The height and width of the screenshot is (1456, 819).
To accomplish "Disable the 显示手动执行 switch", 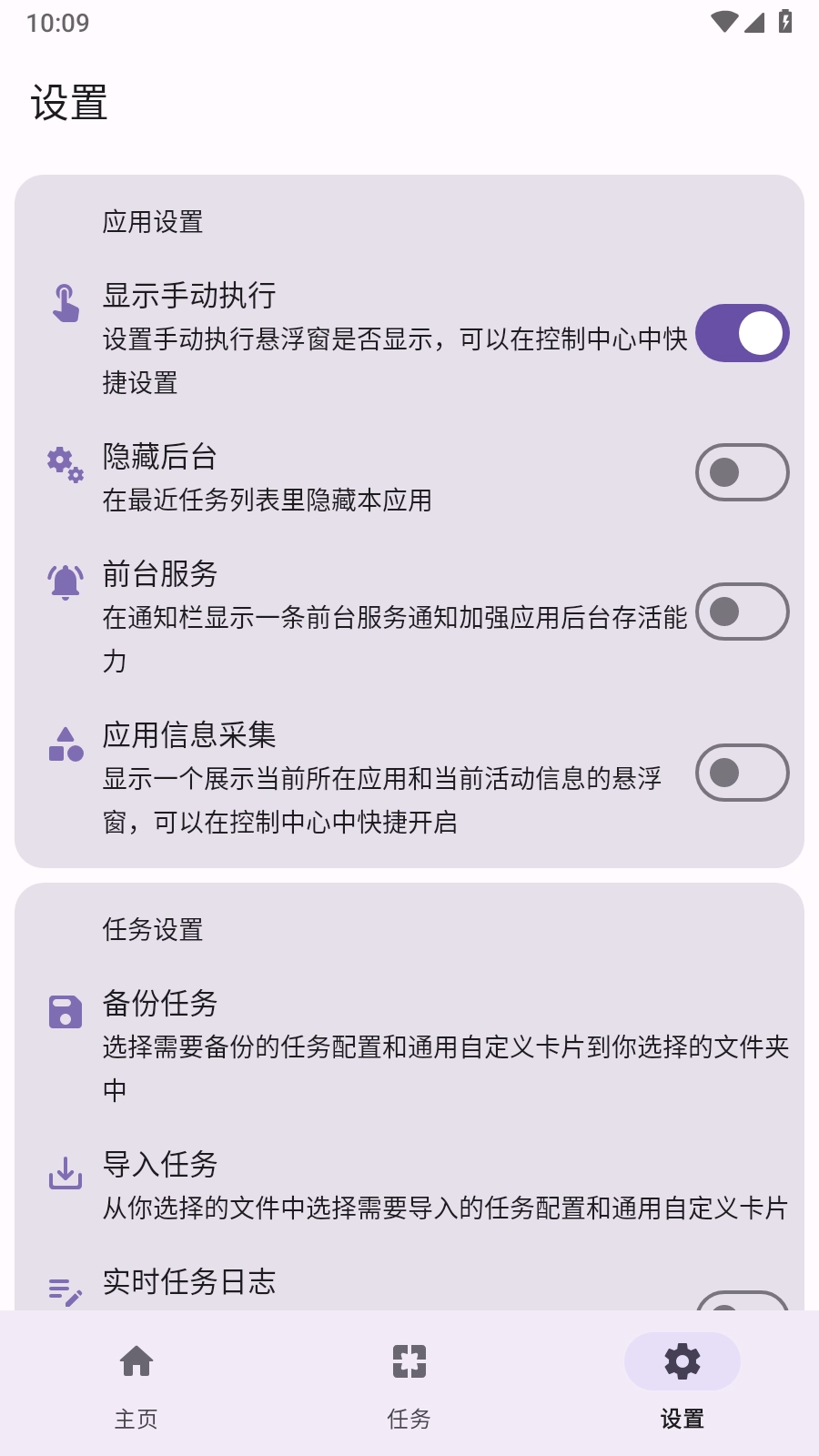I will pyautogui.click(x=742, y=334).
